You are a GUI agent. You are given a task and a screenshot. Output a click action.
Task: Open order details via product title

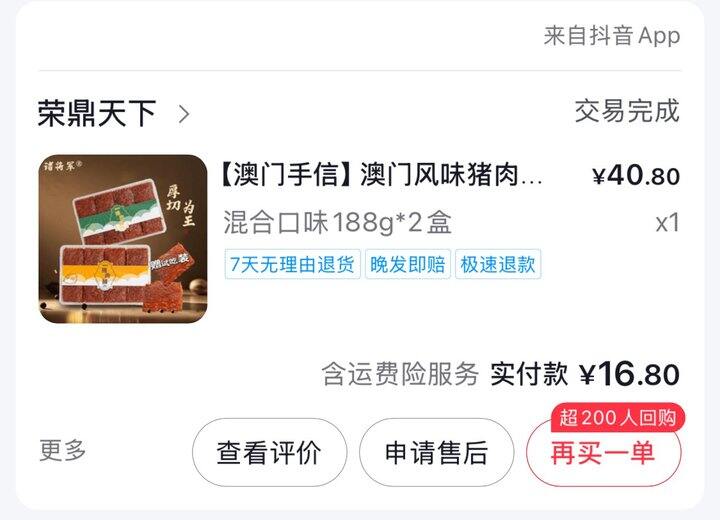[x=381, y=176]
